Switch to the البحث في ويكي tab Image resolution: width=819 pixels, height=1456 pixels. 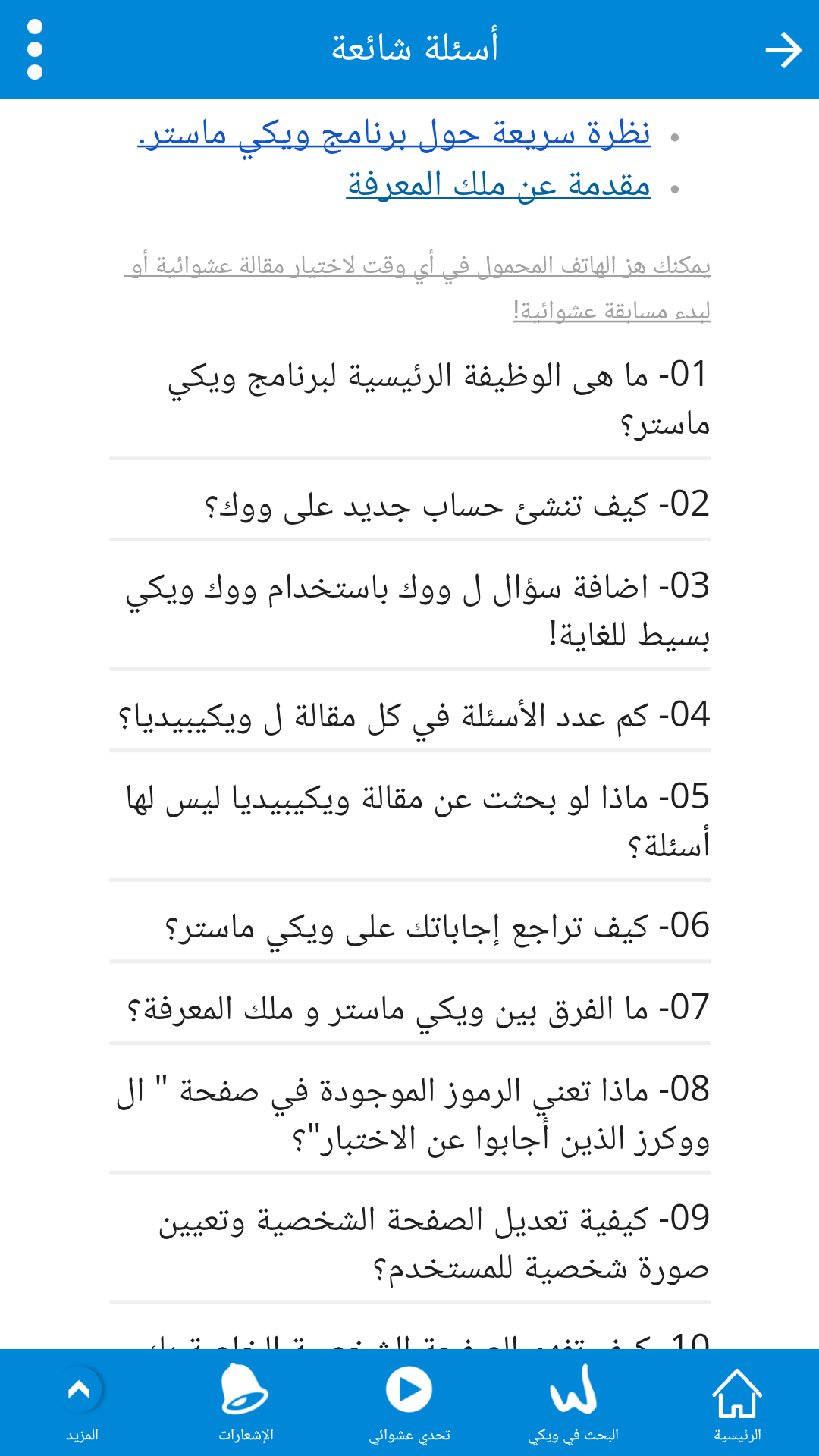click(573, 1403)
